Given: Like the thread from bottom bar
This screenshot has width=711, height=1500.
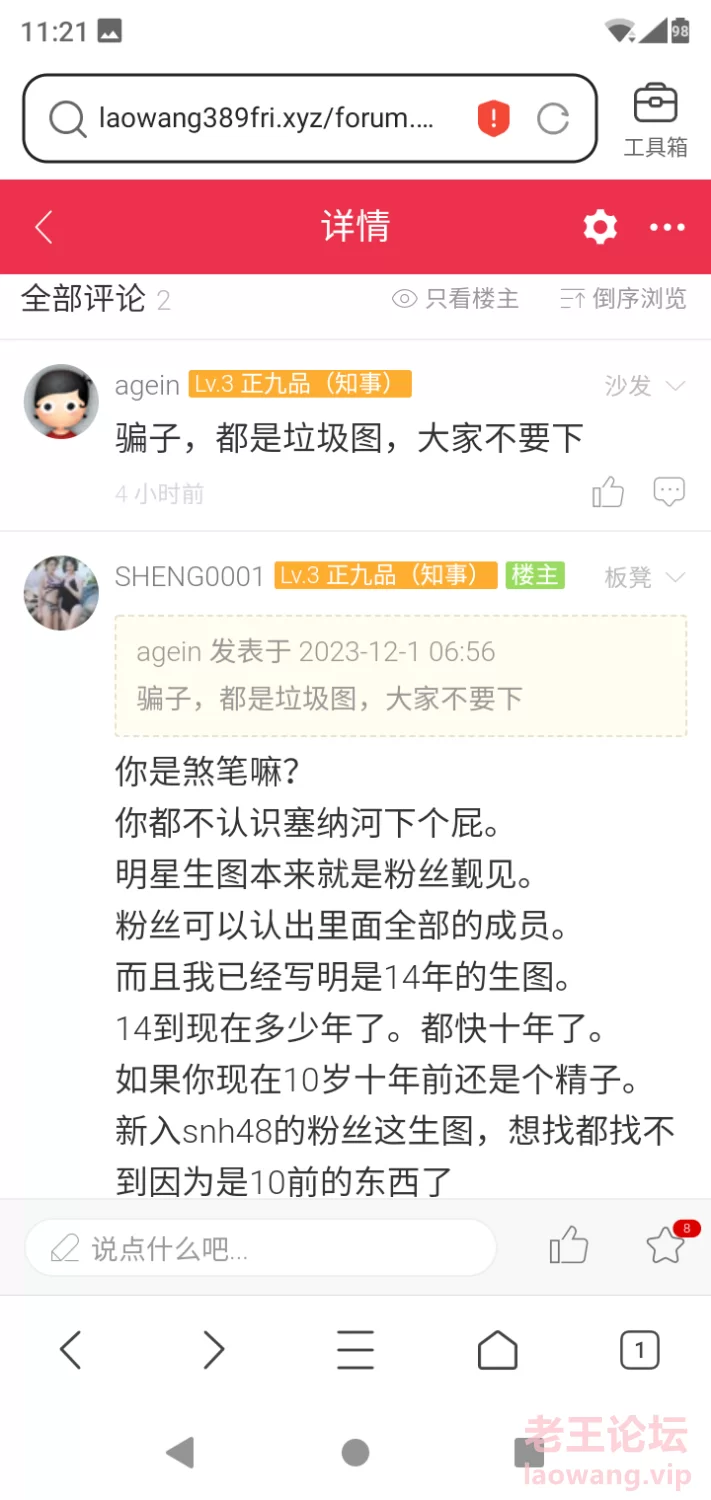Looking at the screenshot, I should pyautogui.click(x=568, y=1246).
